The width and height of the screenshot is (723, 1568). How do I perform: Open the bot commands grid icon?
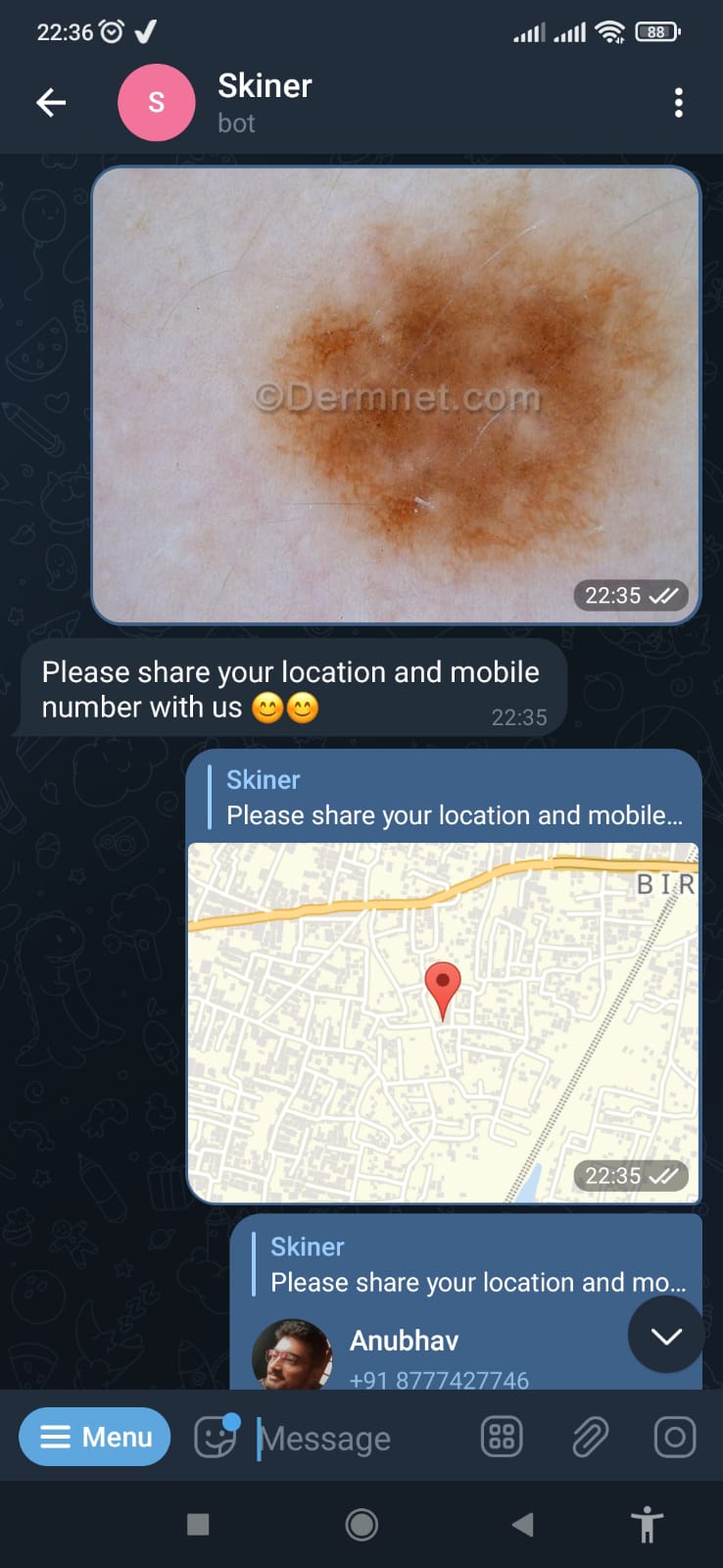pos(501,1437)
